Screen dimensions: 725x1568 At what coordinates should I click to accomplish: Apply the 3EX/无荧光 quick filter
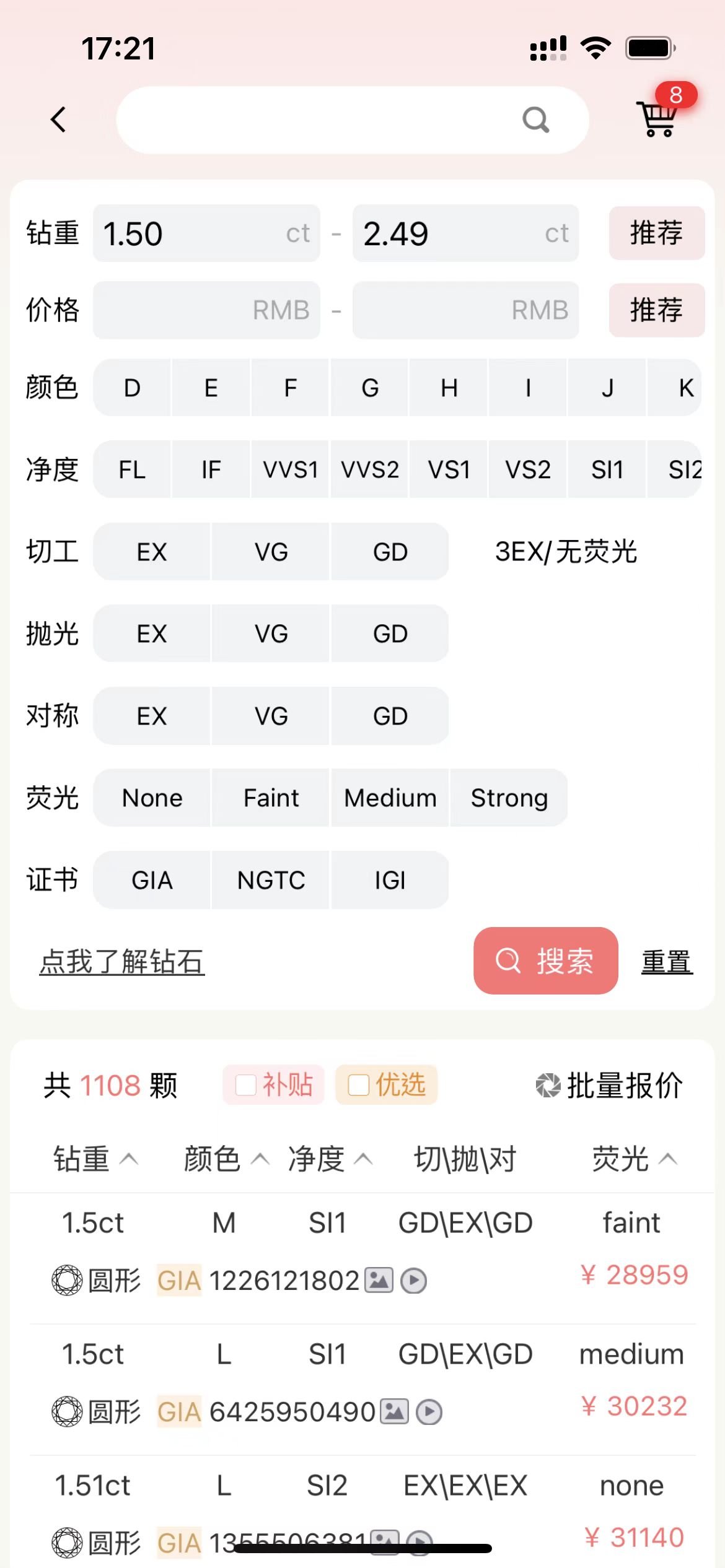click(x=566, y=552)
